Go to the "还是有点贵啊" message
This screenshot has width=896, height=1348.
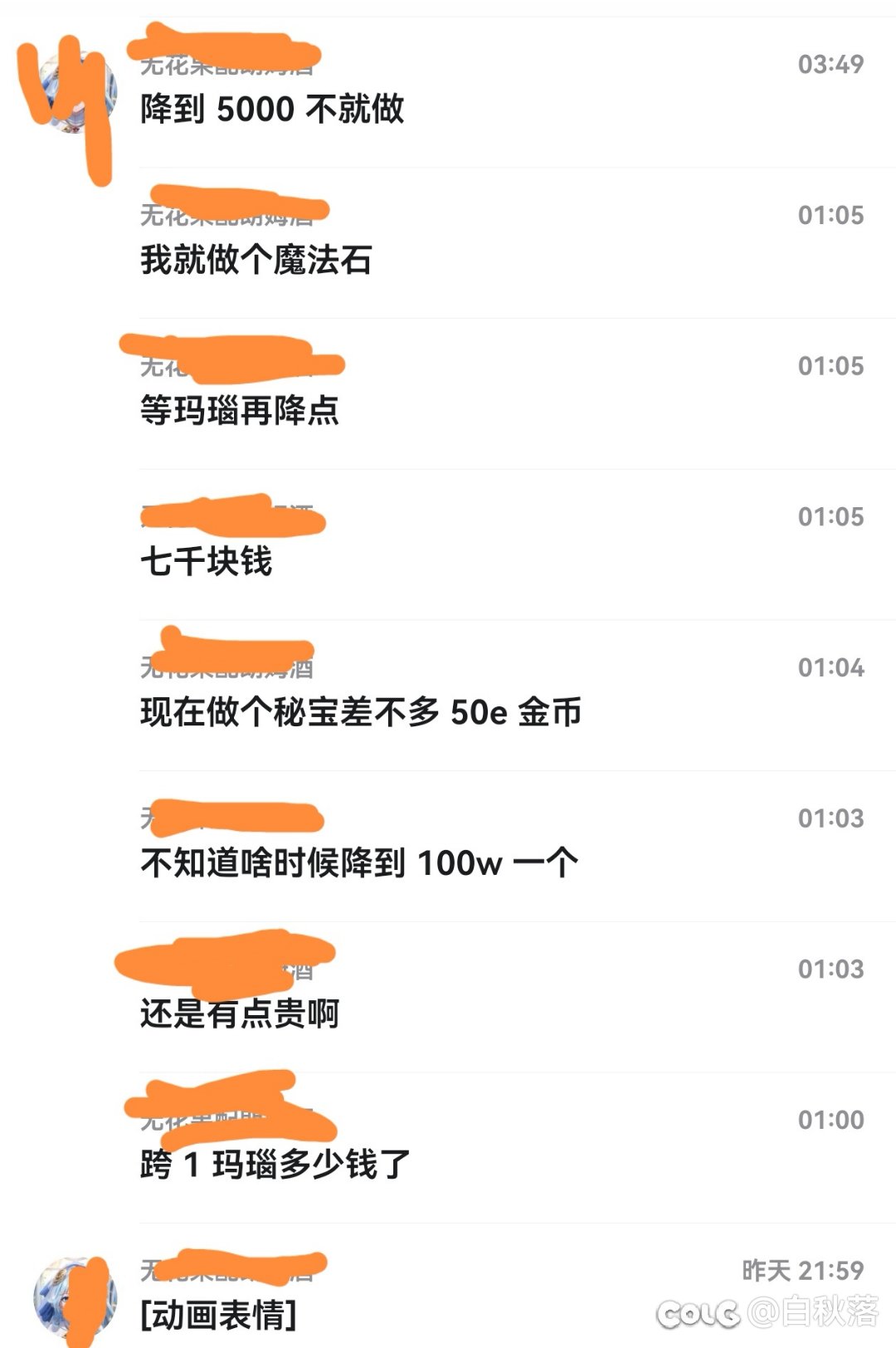tap(240, 1013)
